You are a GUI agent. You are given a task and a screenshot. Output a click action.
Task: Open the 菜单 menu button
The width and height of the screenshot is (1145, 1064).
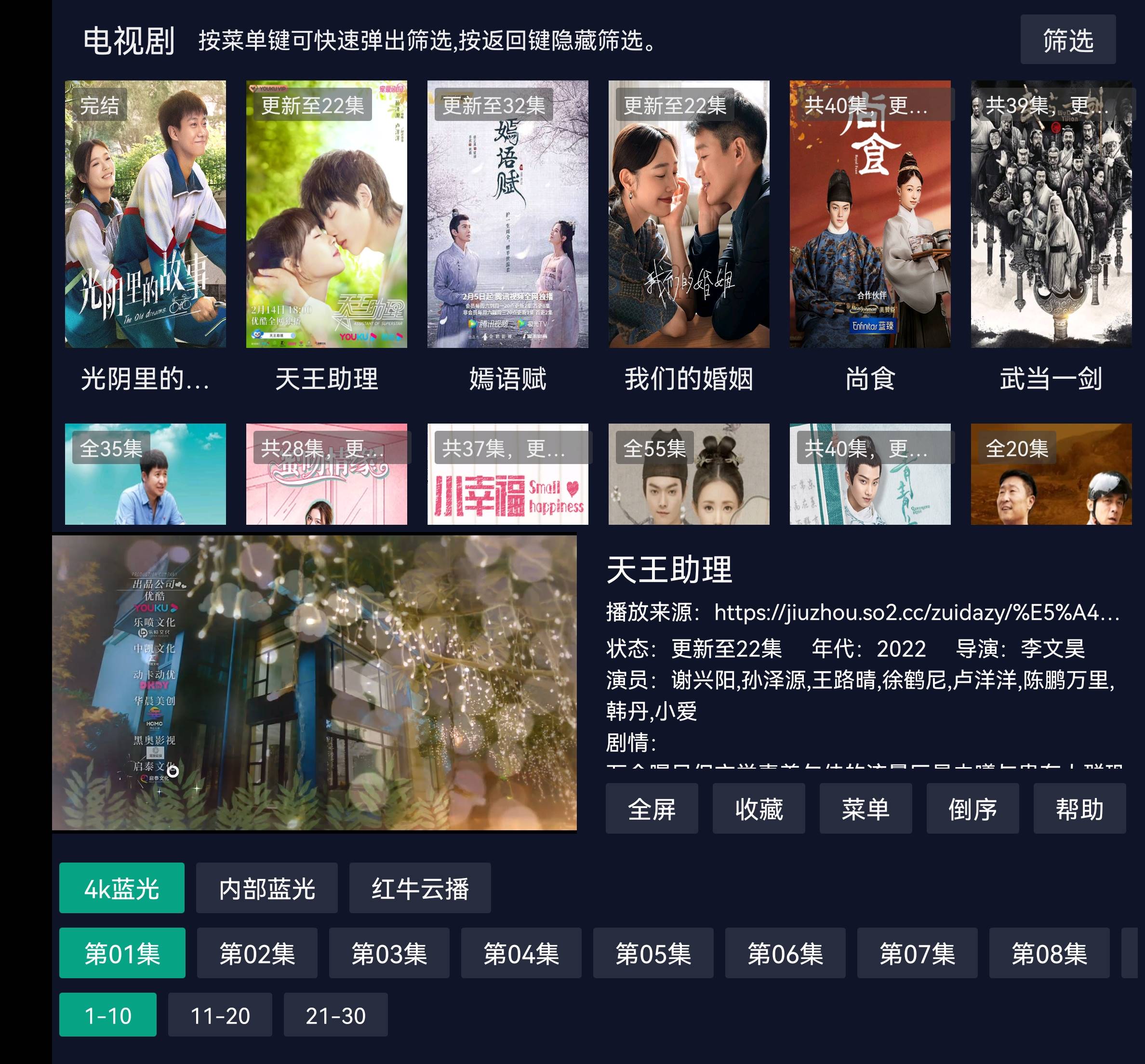click(865, 809)
